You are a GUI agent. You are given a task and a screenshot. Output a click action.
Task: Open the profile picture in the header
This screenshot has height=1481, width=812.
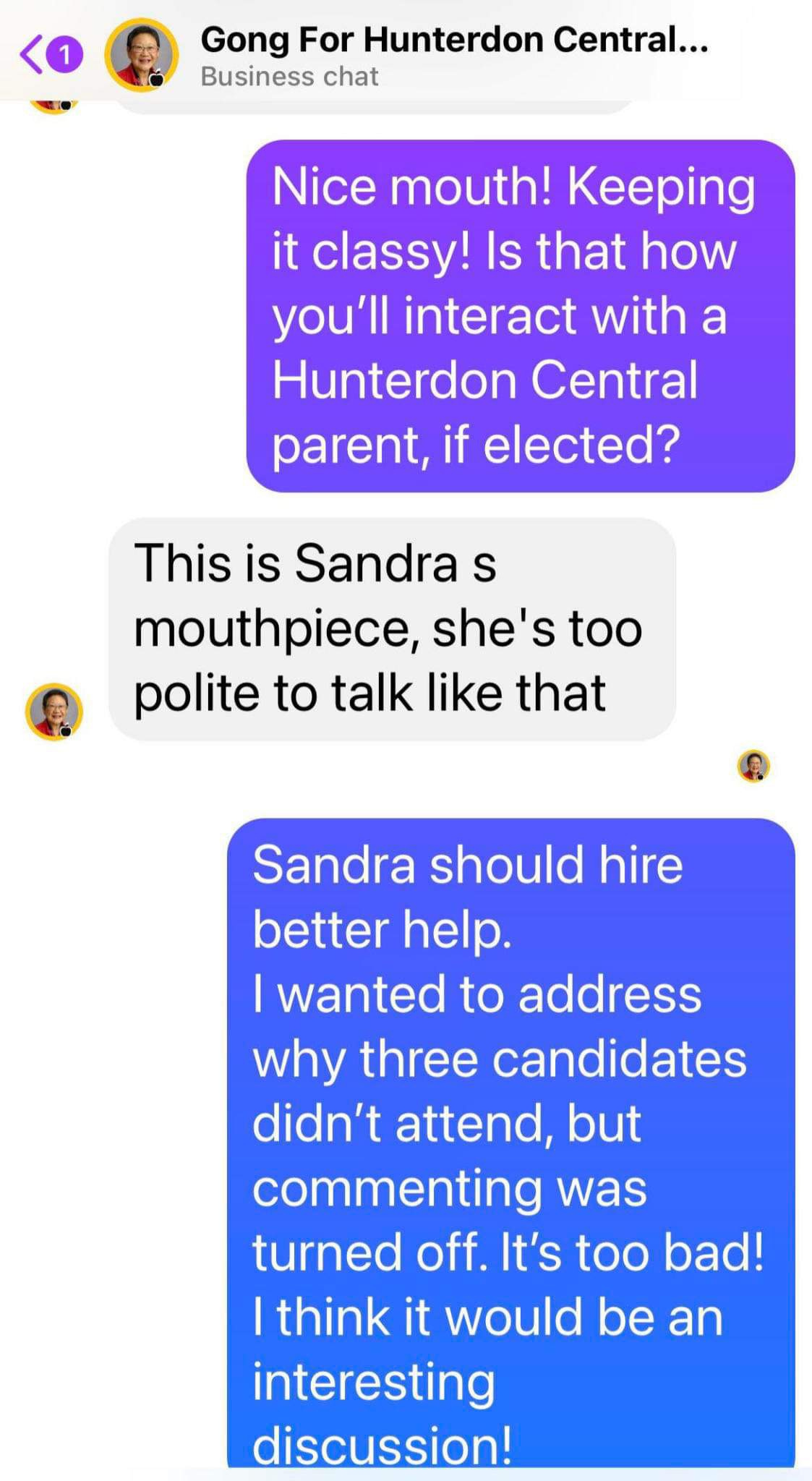(142, 55)
